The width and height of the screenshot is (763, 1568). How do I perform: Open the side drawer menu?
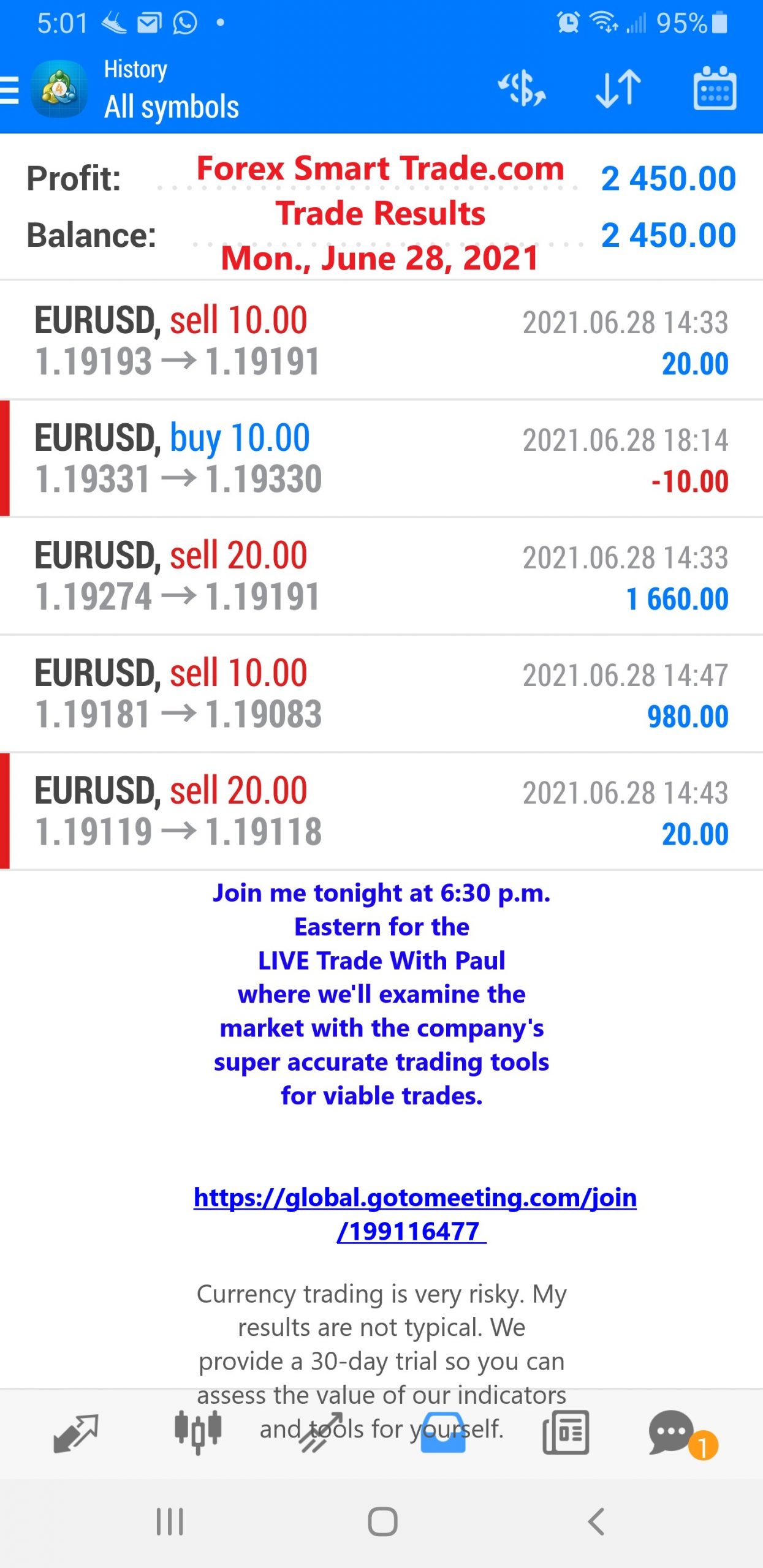click(x=10, y=91)
